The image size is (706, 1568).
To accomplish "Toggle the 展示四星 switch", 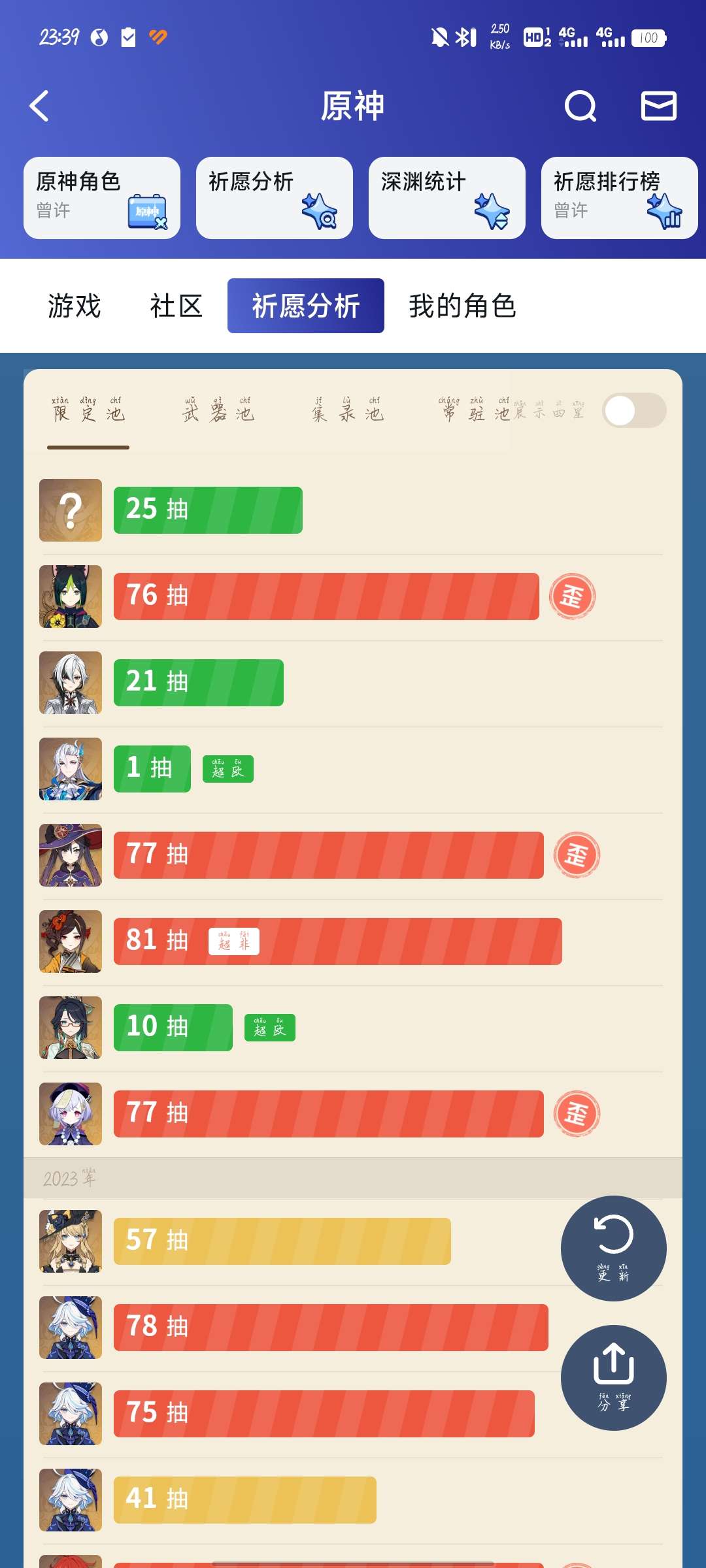I will [633, 411].
